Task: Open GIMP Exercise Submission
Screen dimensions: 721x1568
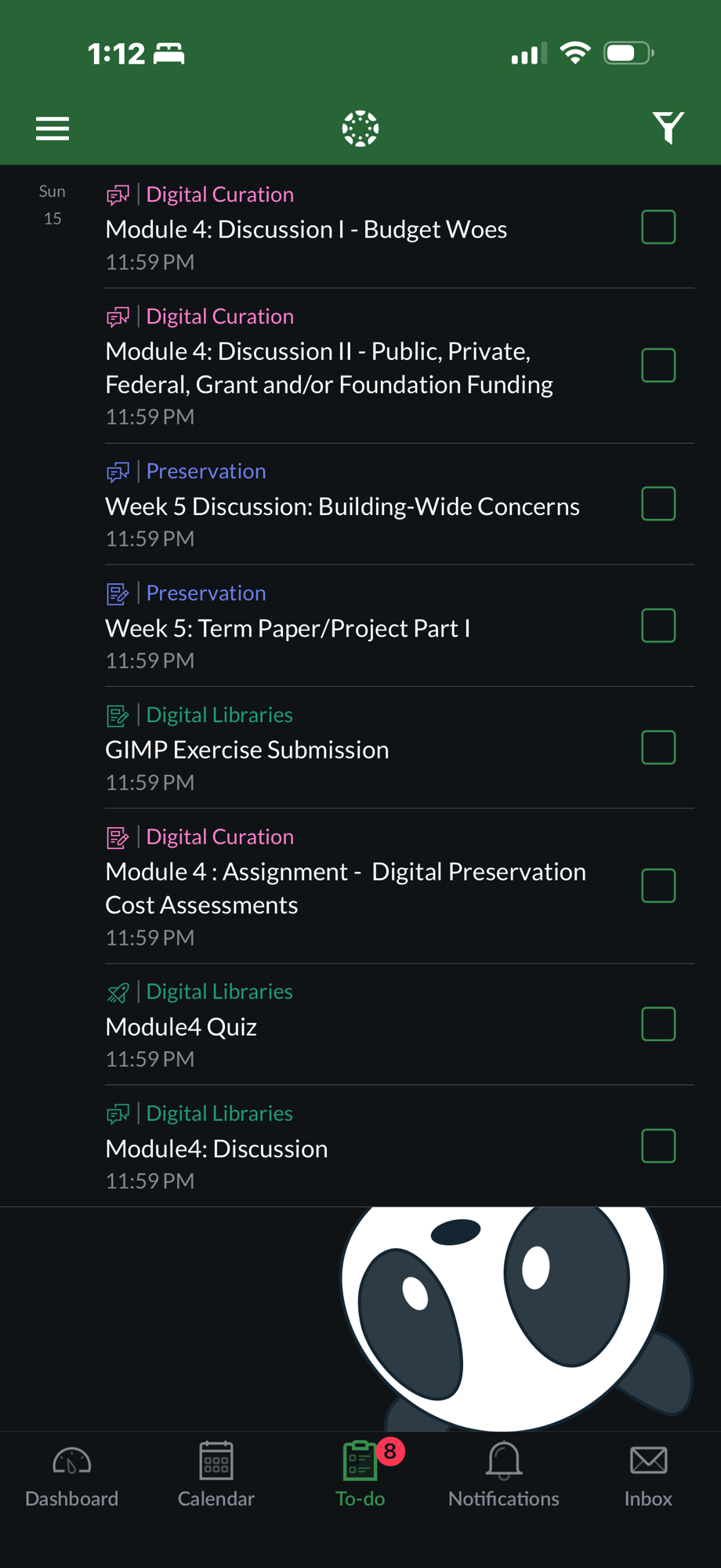Action: (x=247, y=750)
